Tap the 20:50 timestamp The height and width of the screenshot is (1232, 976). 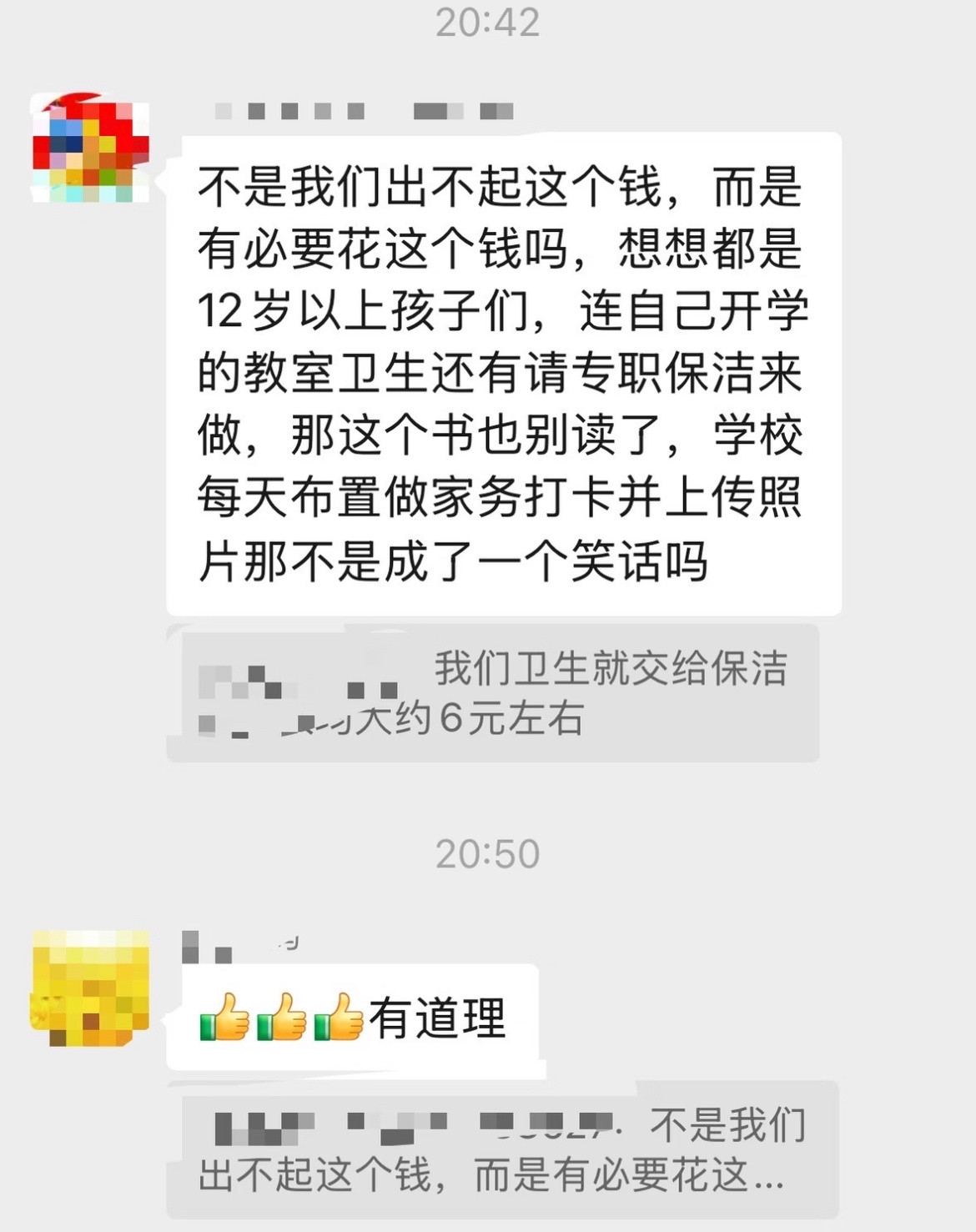[x=488, y=852]
